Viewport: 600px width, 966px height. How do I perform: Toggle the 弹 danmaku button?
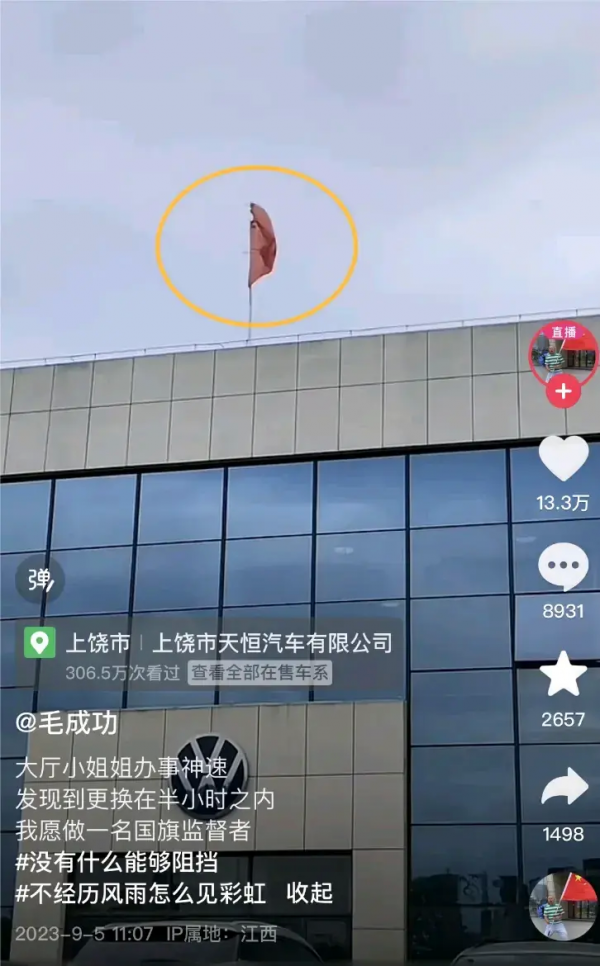[39, 580]
